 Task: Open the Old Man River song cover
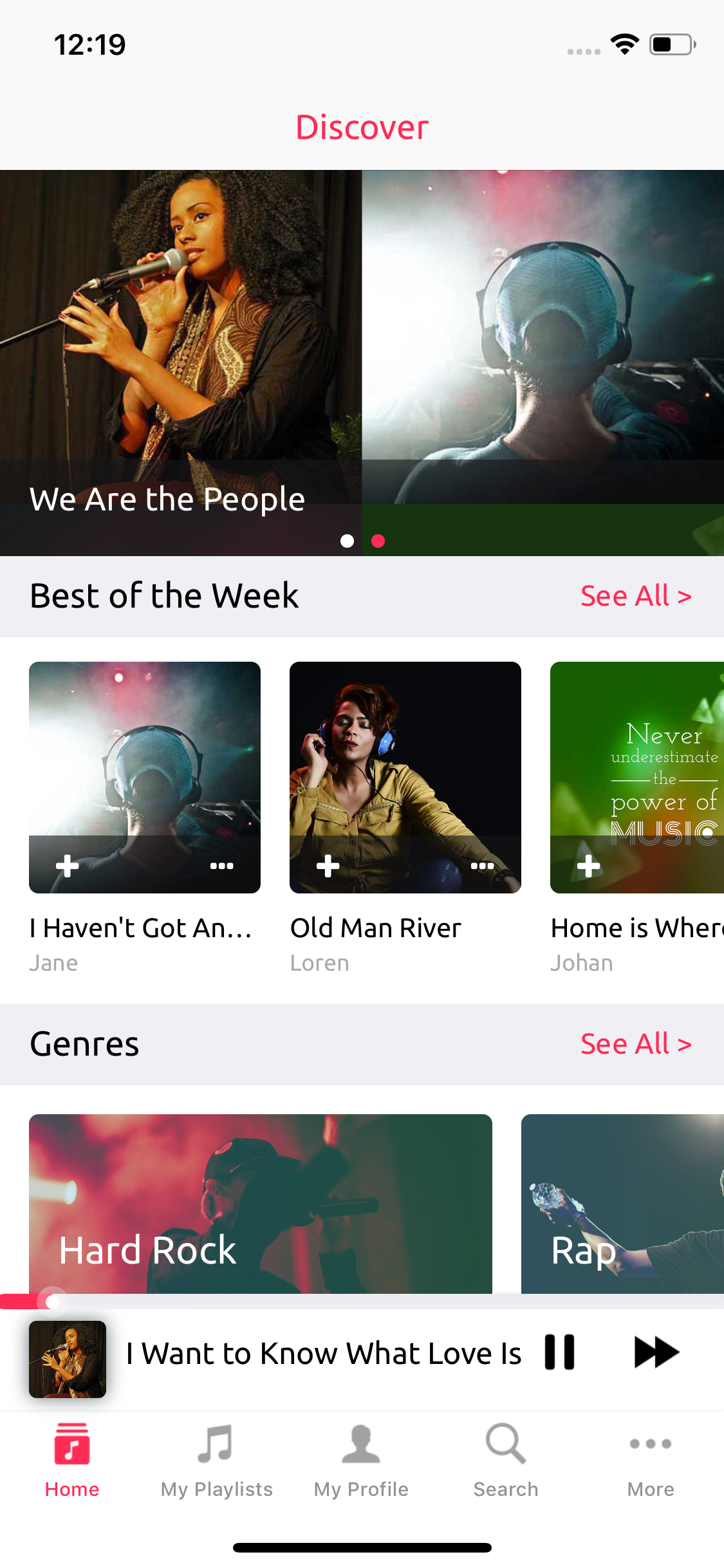pos(405,747)
